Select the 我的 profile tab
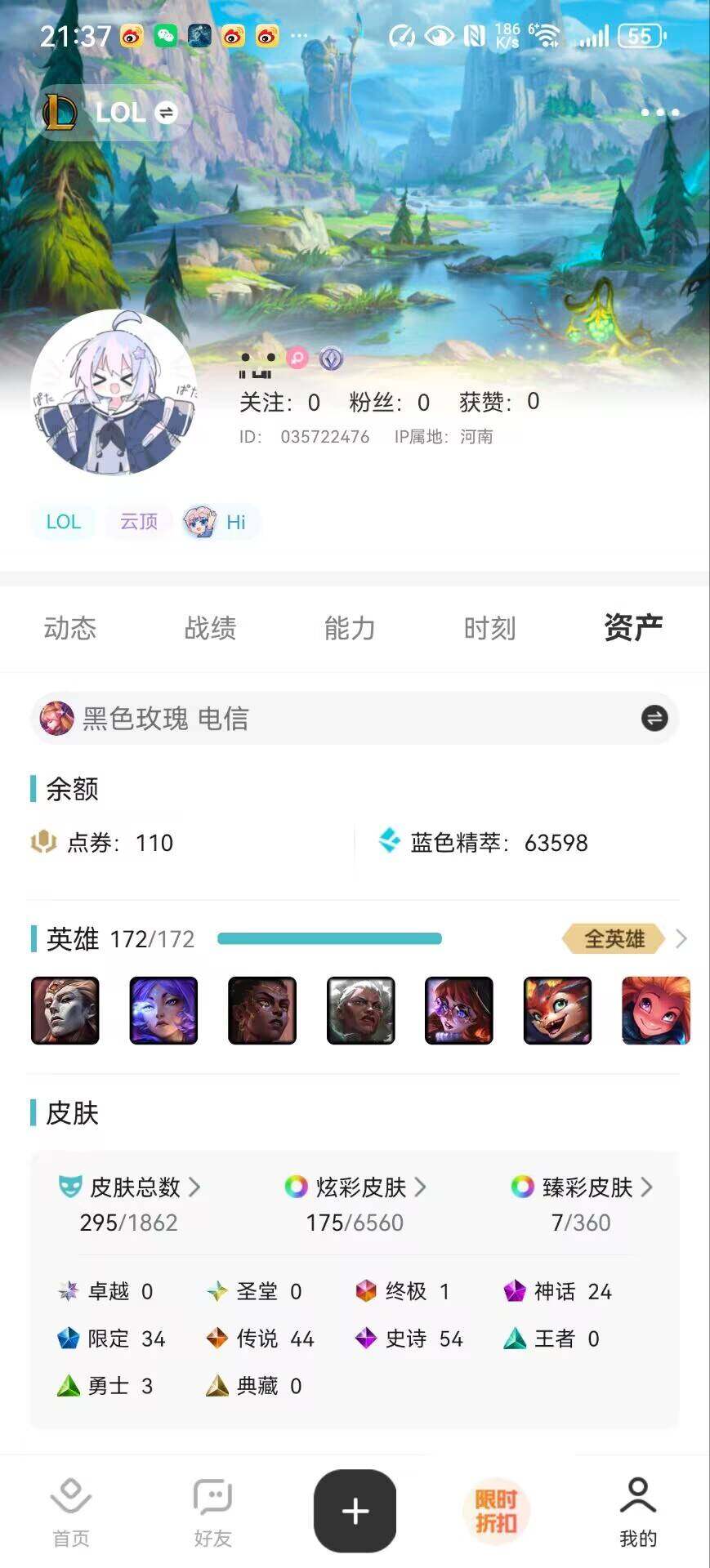This screenshot has width=710, height=1568. pos(638,1512)
